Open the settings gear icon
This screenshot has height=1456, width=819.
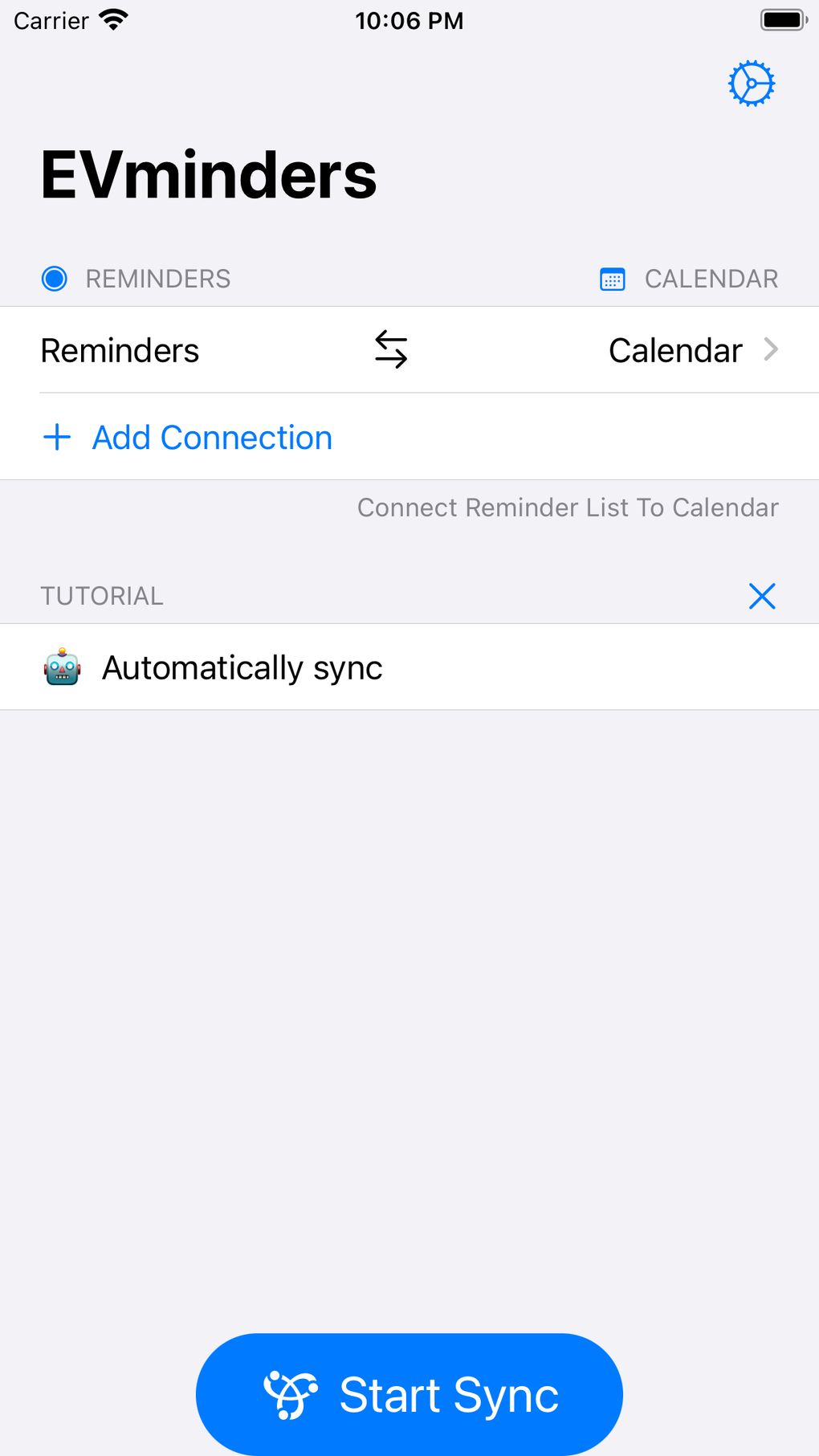(750, 83)
